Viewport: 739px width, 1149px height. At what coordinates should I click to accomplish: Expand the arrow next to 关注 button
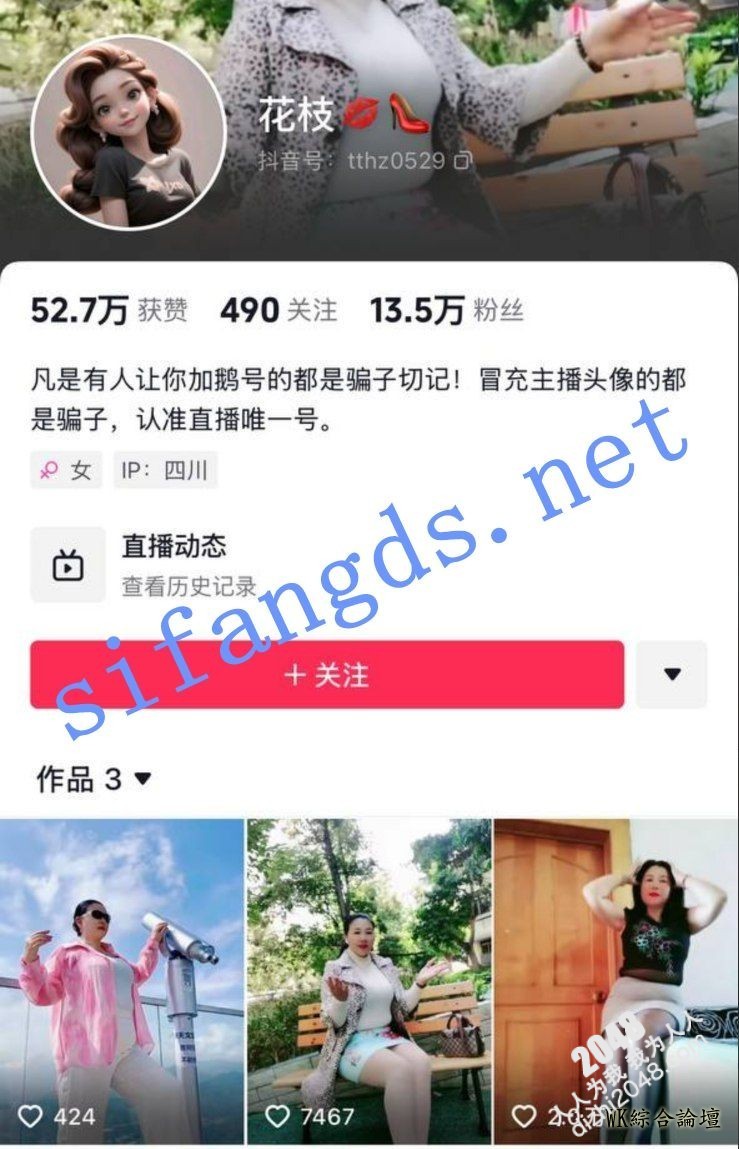(672, 675)
